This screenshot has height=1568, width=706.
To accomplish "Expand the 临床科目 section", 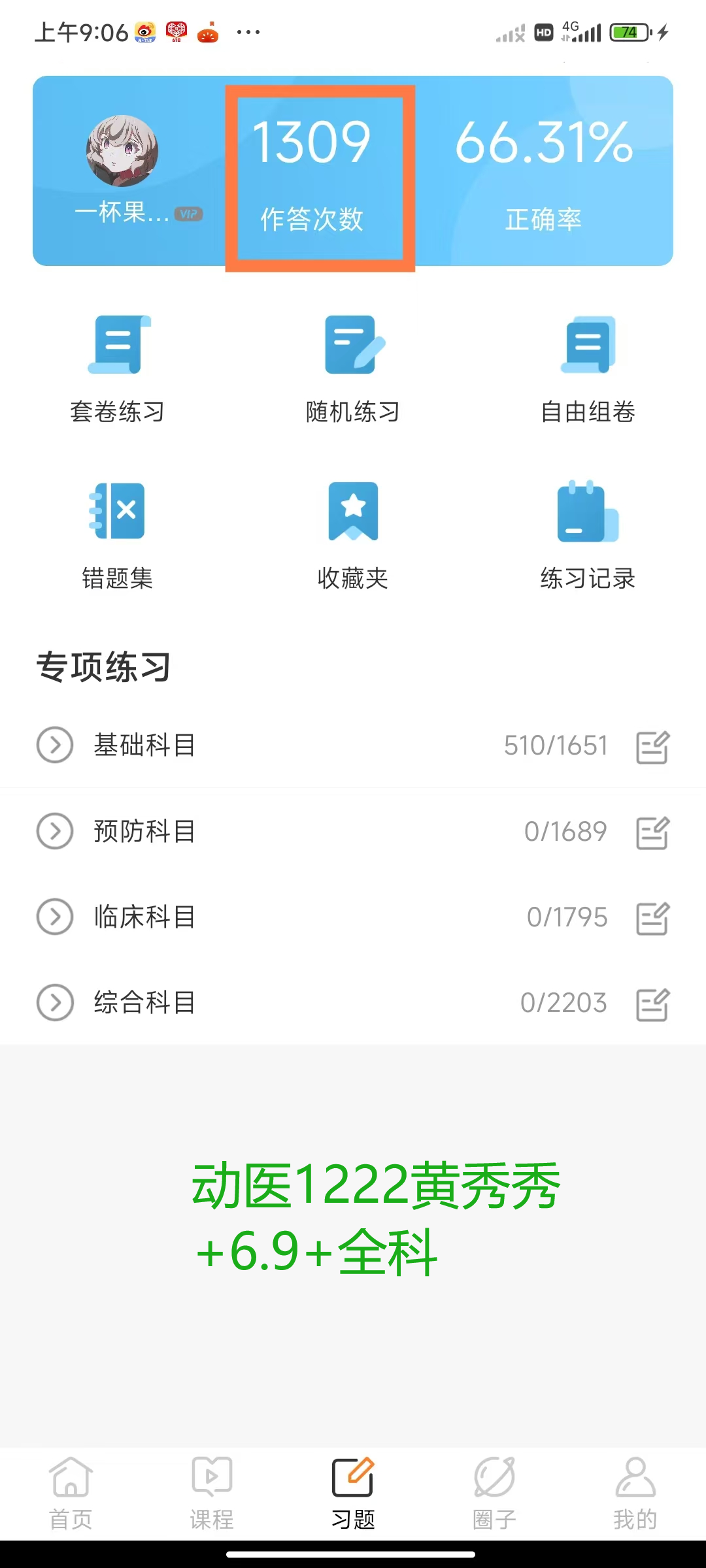I will coord(55,917).
